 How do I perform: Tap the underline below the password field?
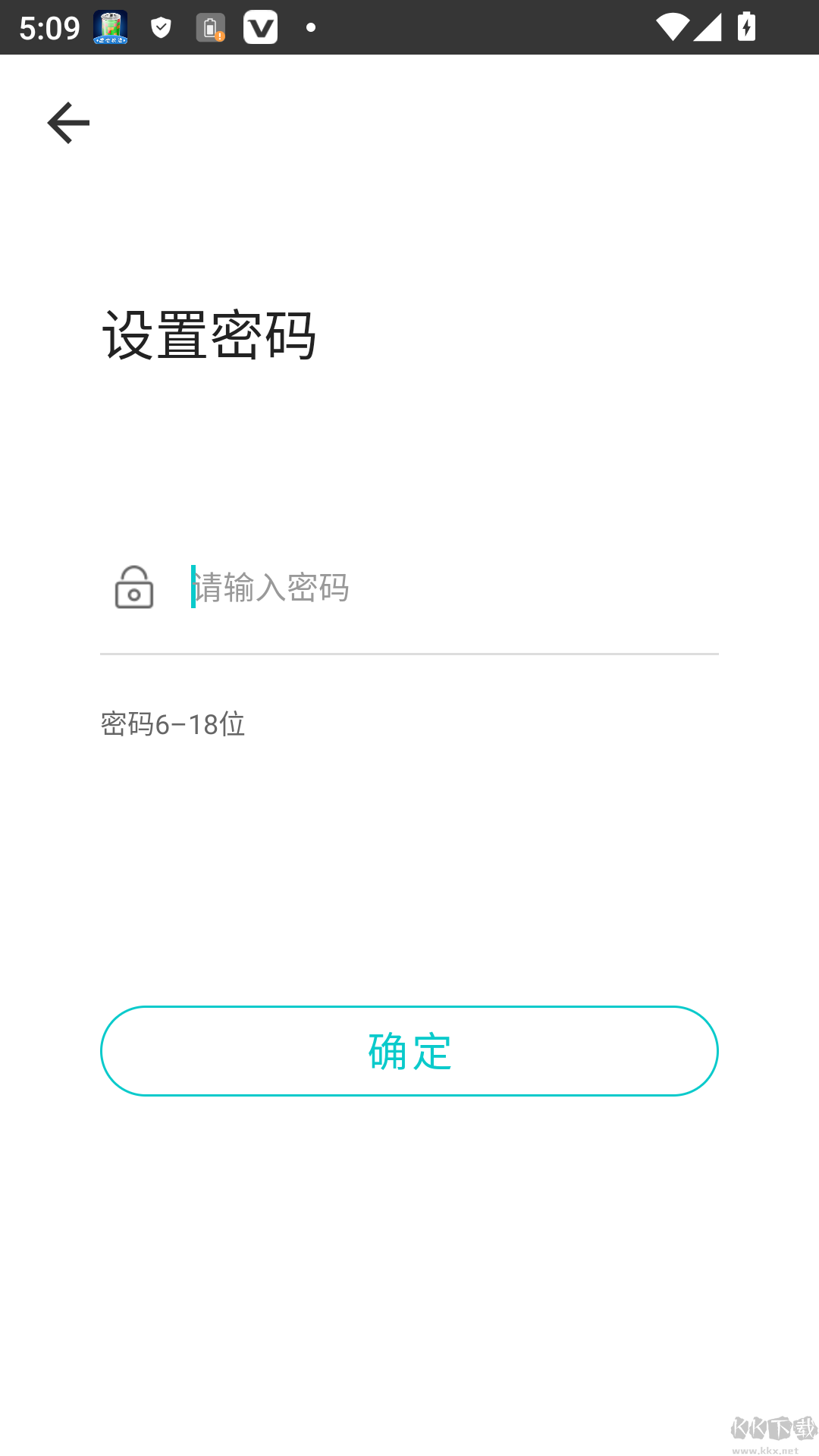(x=409, y=652)
